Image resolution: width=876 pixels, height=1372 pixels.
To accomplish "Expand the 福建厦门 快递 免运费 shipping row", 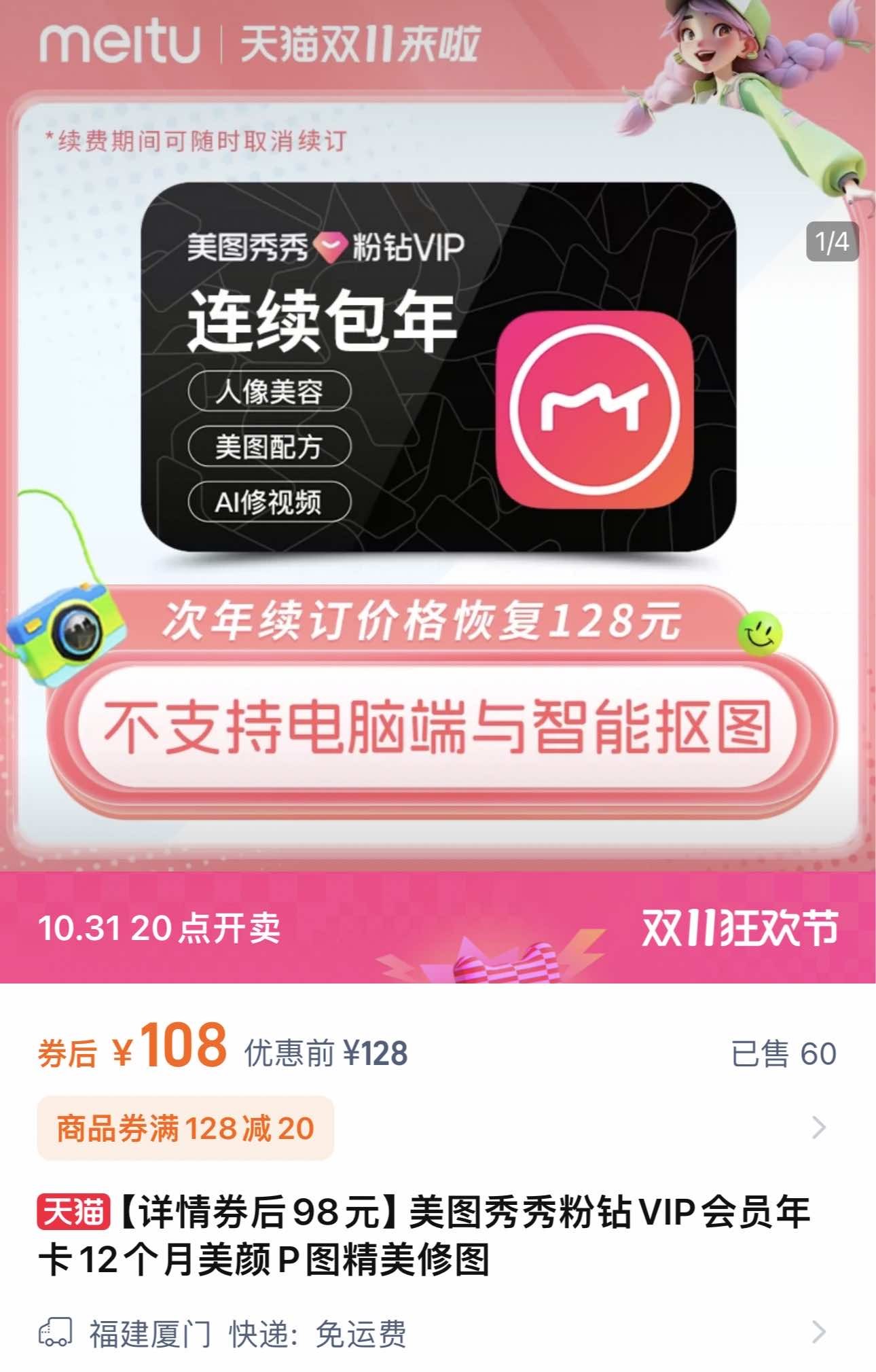I will [x=818, y=1332].
